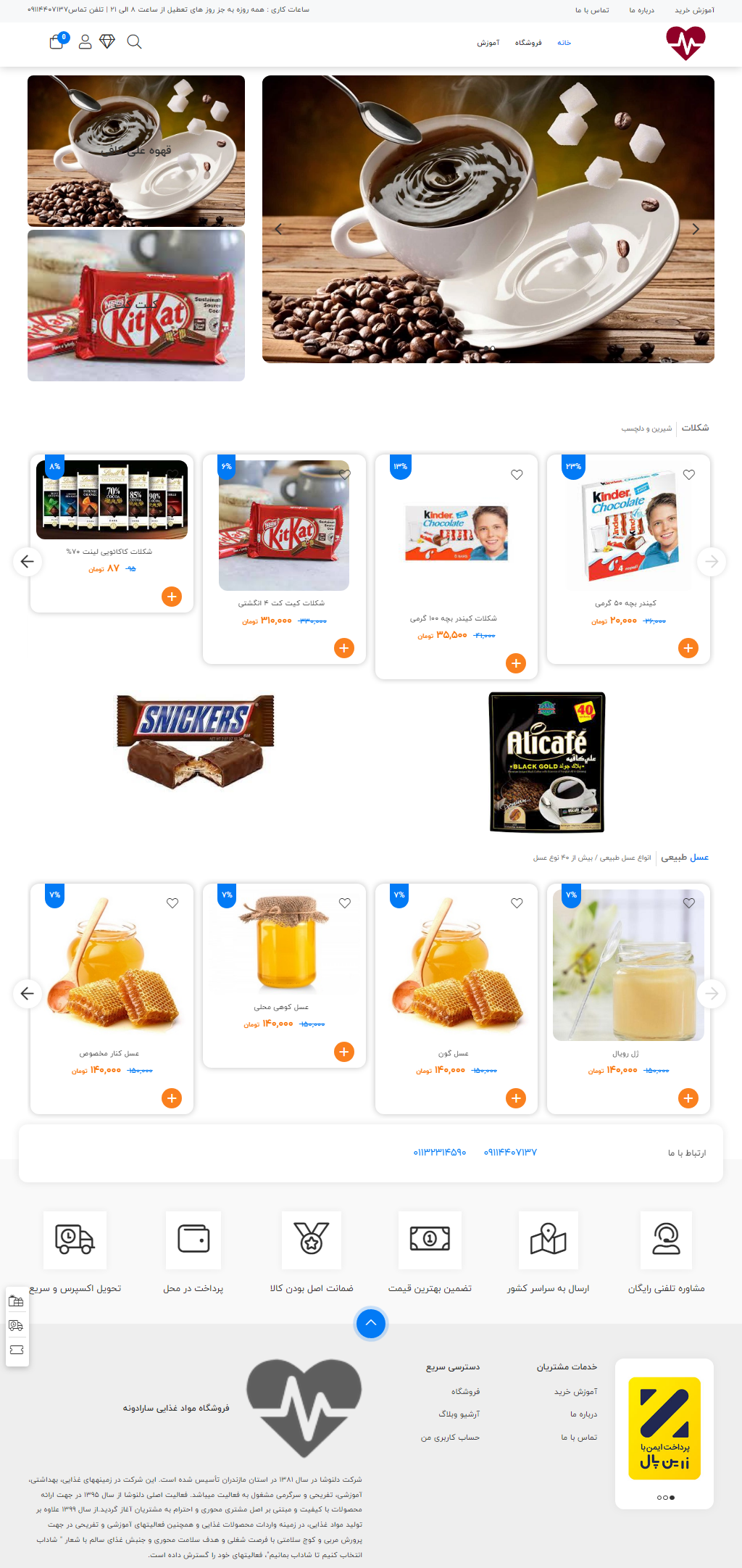Open تماس با ما in the top bar
Screen dimensions: 742x1568
coord(592,10)
